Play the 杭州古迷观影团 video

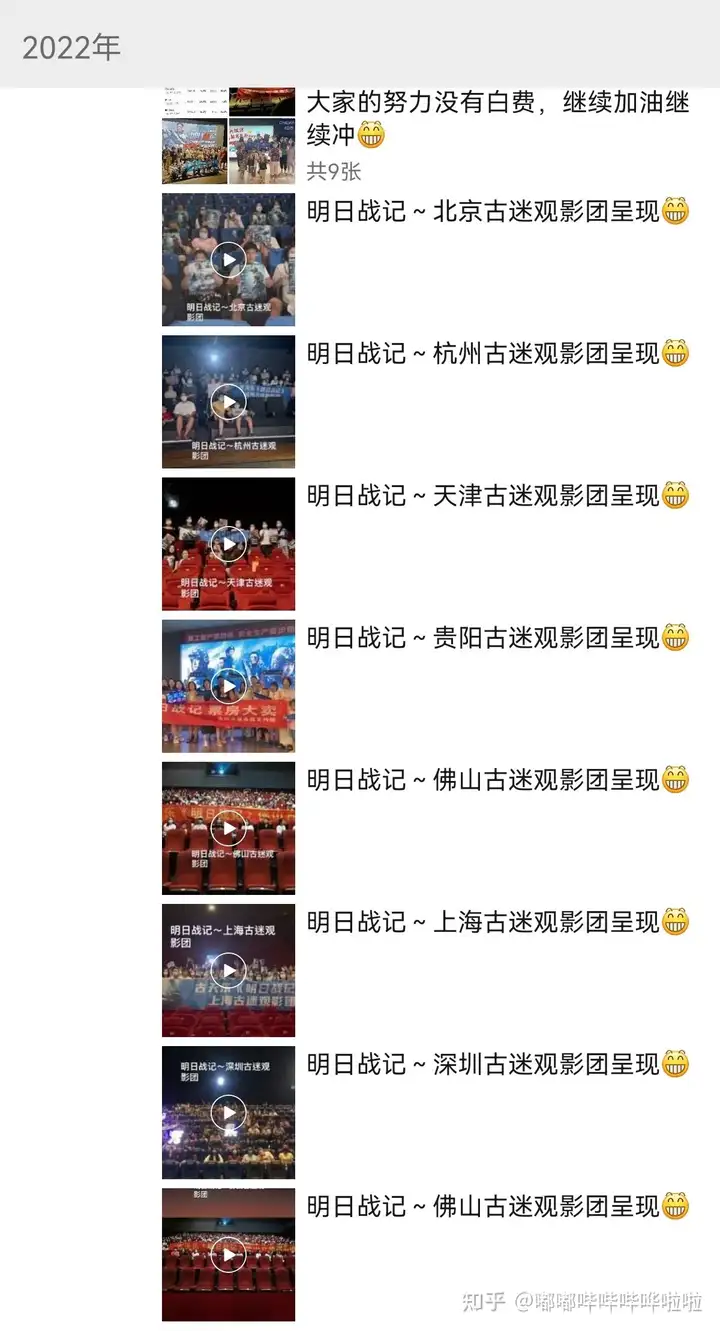click(x=228, y=402)
